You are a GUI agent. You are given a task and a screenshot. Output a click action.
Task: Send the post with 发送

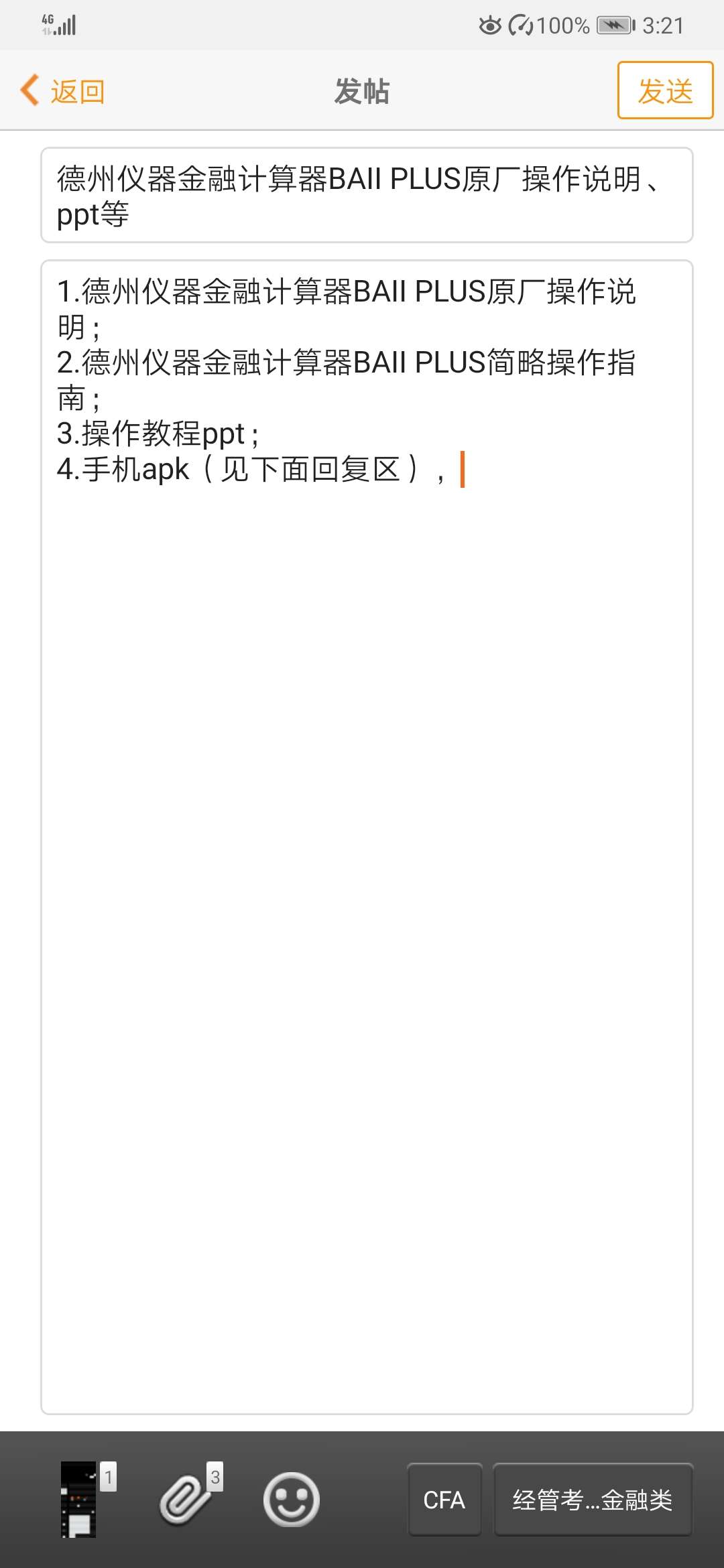pyautogui.click(x=664, y=91)
